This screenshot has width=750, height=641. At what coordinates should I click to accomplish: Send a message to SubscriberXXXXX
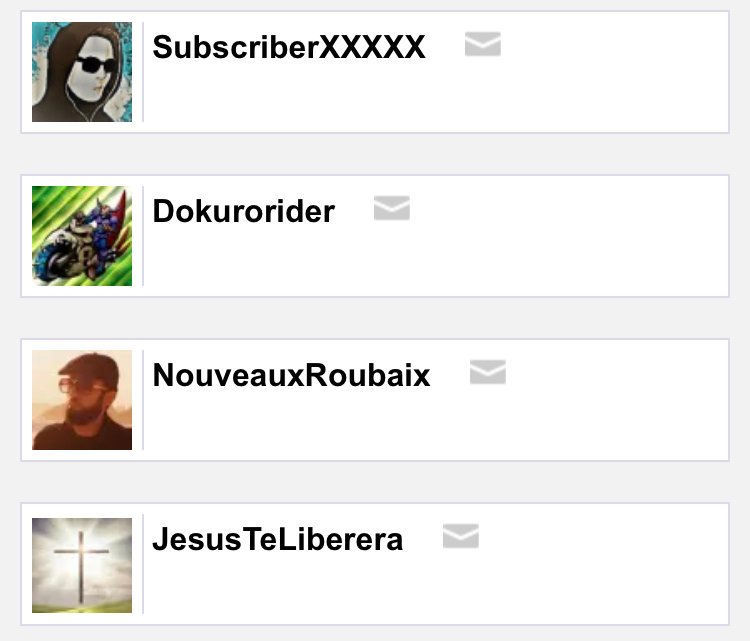pyautogui.click(x=483, y=45)
